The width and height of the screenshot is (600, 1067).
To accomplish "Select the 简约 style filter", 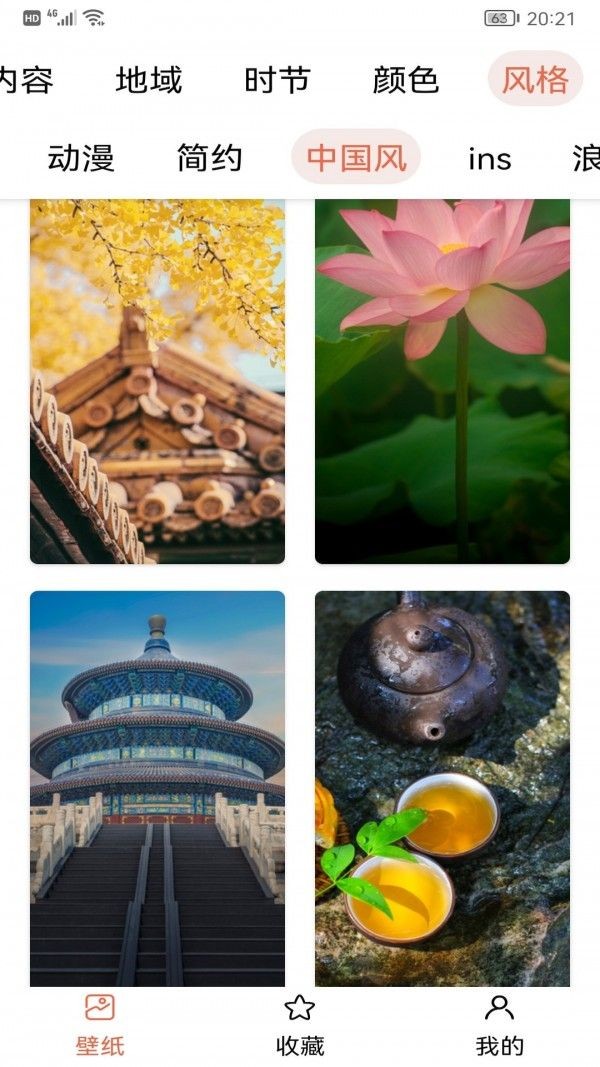I will coord(210,158).
